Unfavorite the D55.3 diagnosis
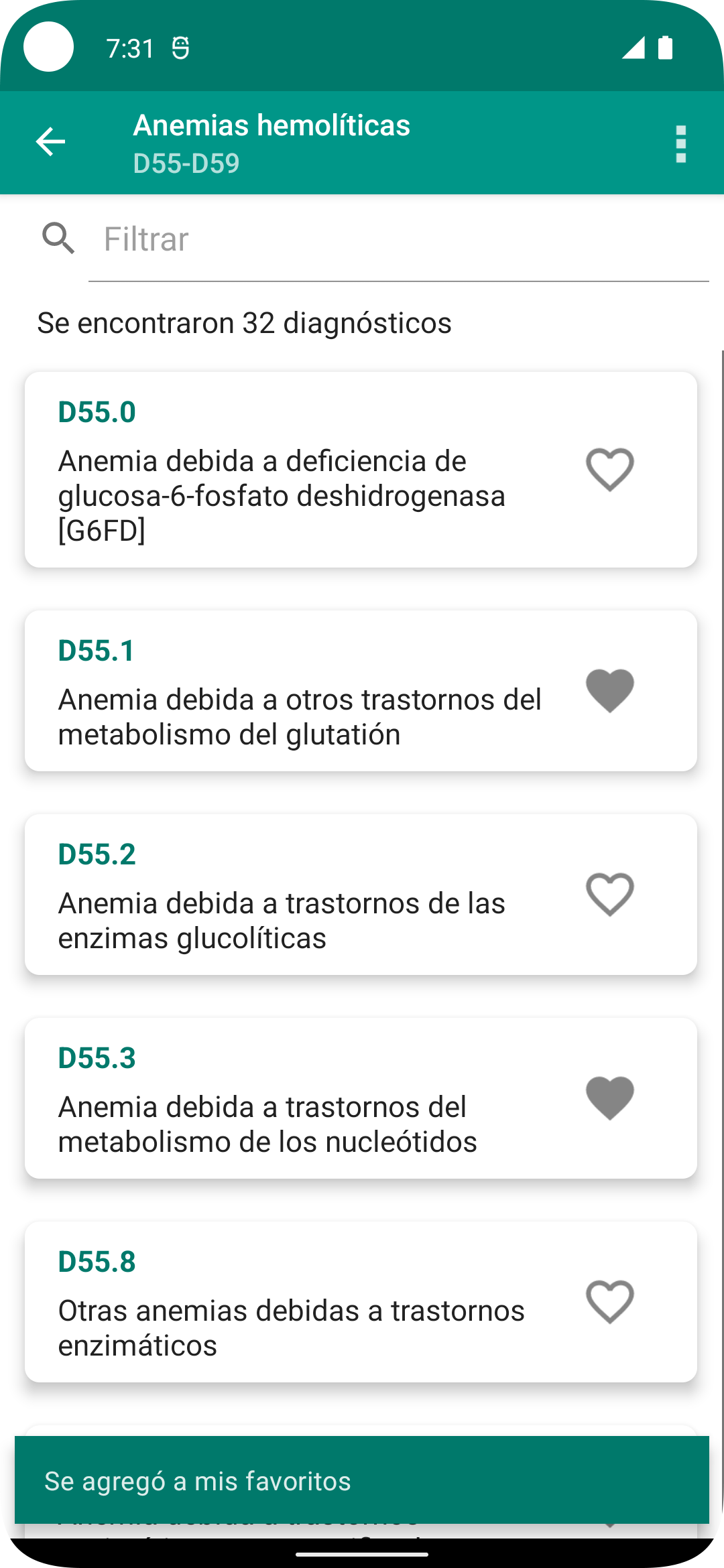 [x=610, y=1098]
